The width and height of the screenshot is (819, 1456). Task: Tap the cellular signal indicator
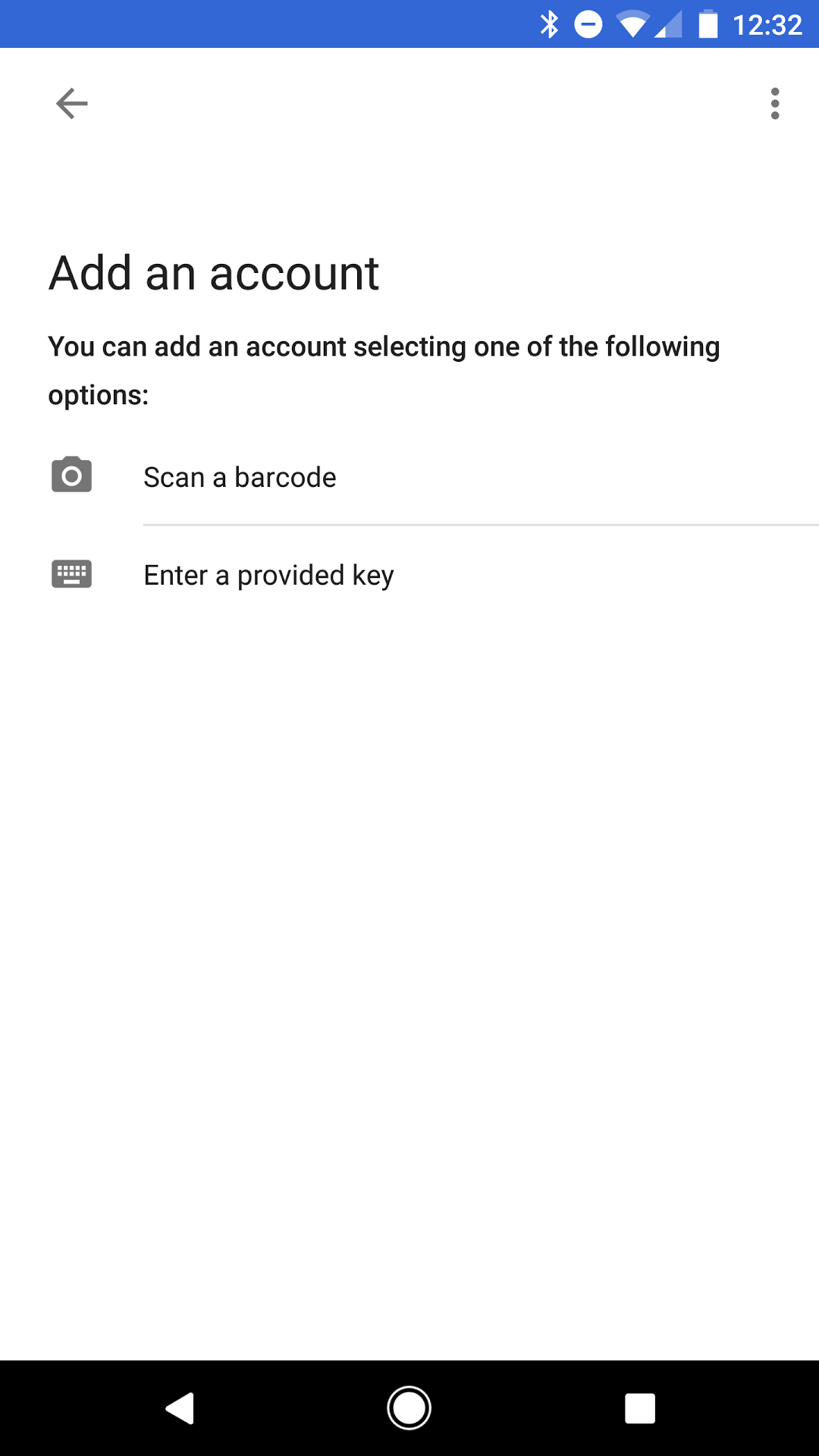(670, 24)
